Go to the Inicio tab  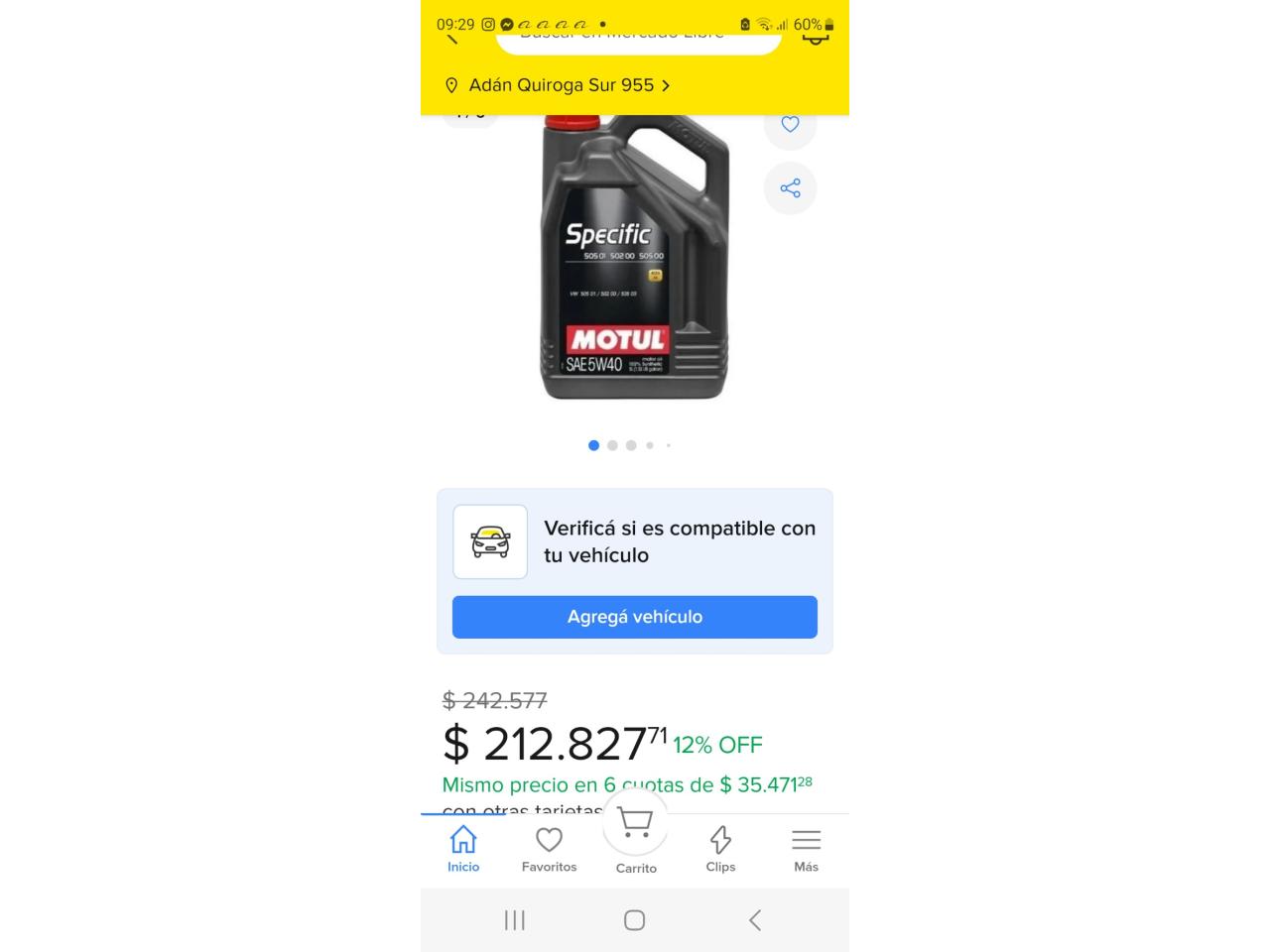tap(463, 849)
